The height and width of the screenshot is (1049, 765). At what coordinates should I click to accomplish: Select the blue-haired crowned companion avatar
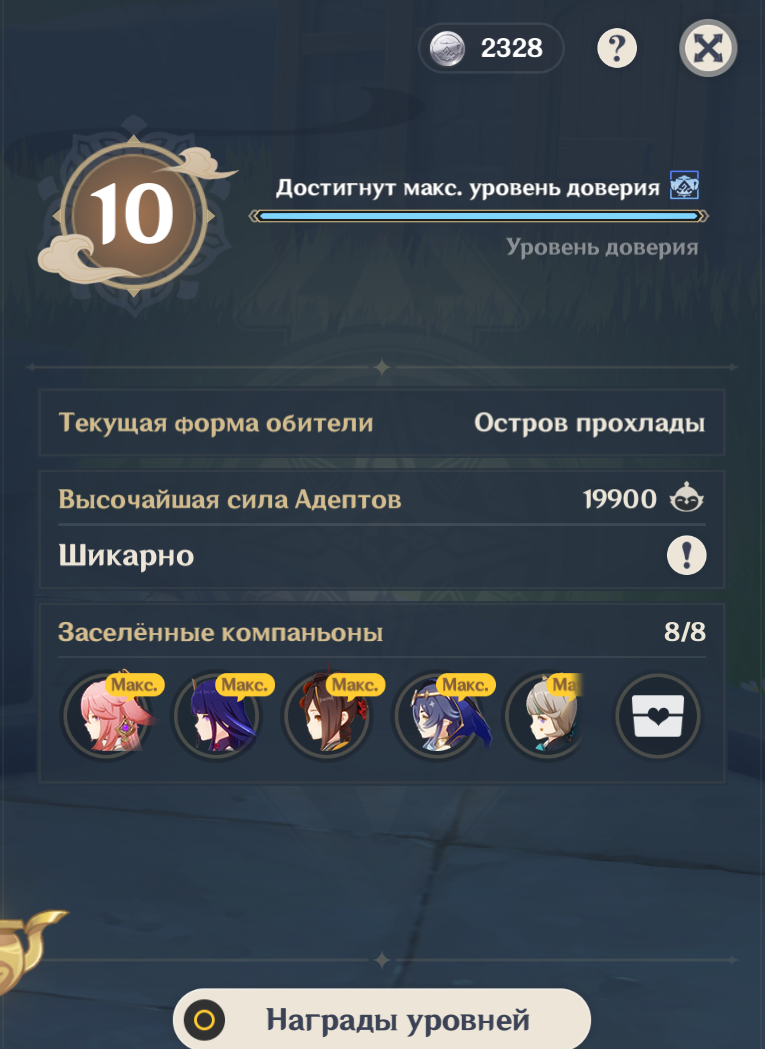438,716
